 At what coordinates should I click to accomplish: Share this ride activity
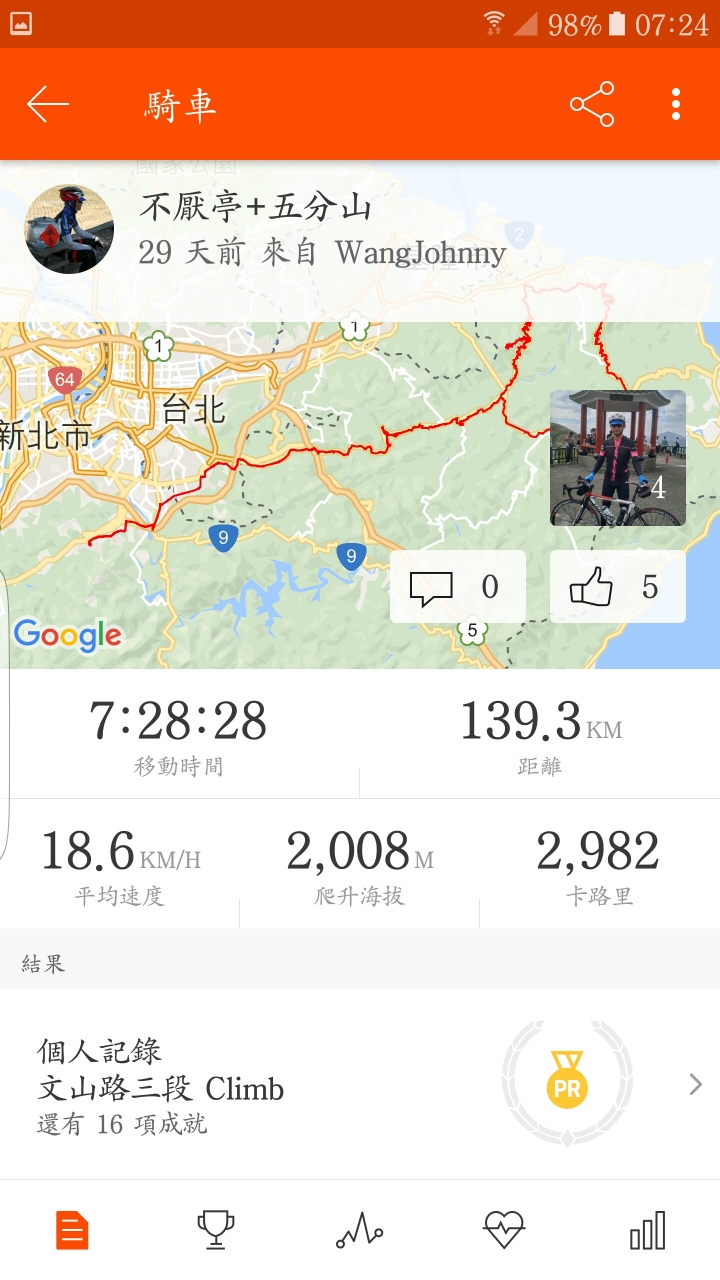pos(591,104)
